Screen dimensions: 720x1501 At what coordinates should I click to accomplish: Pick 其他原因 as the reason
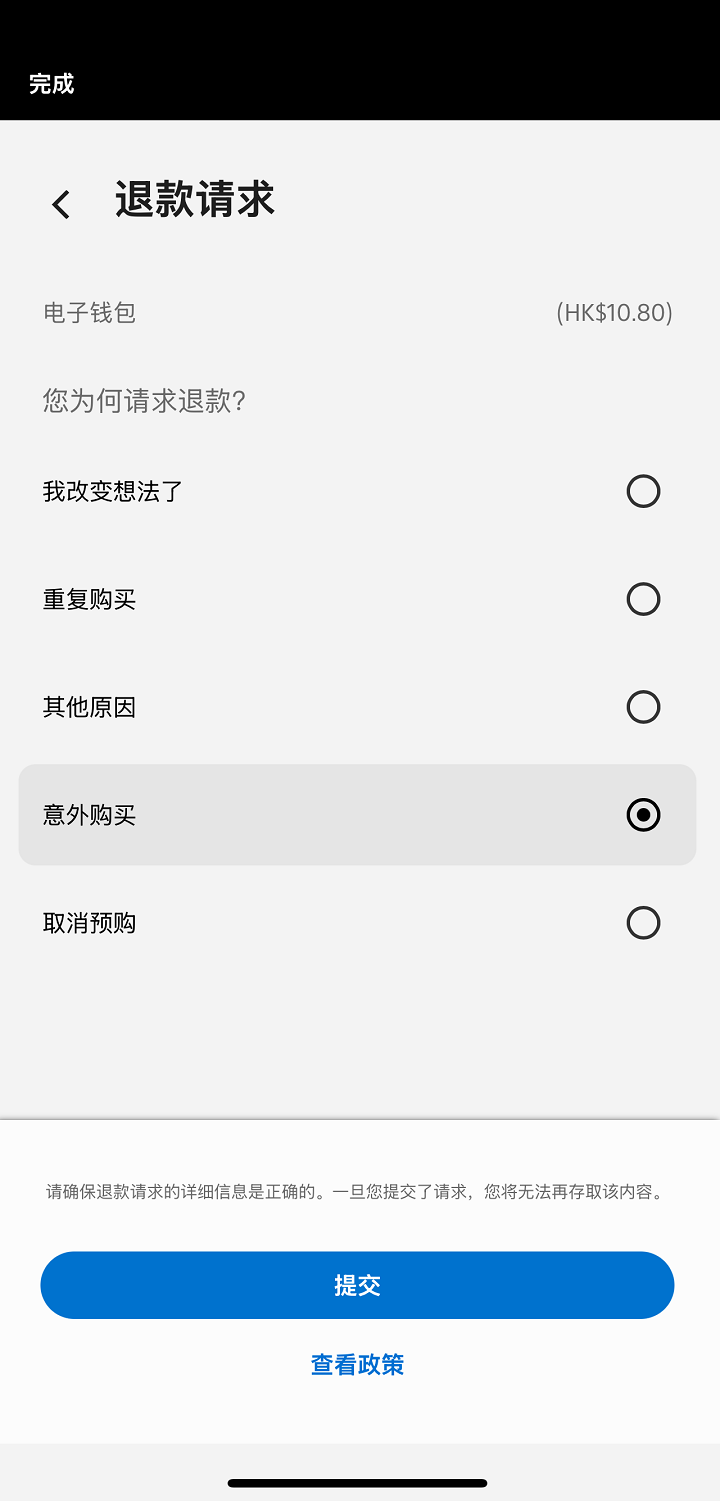coord(643,707)
